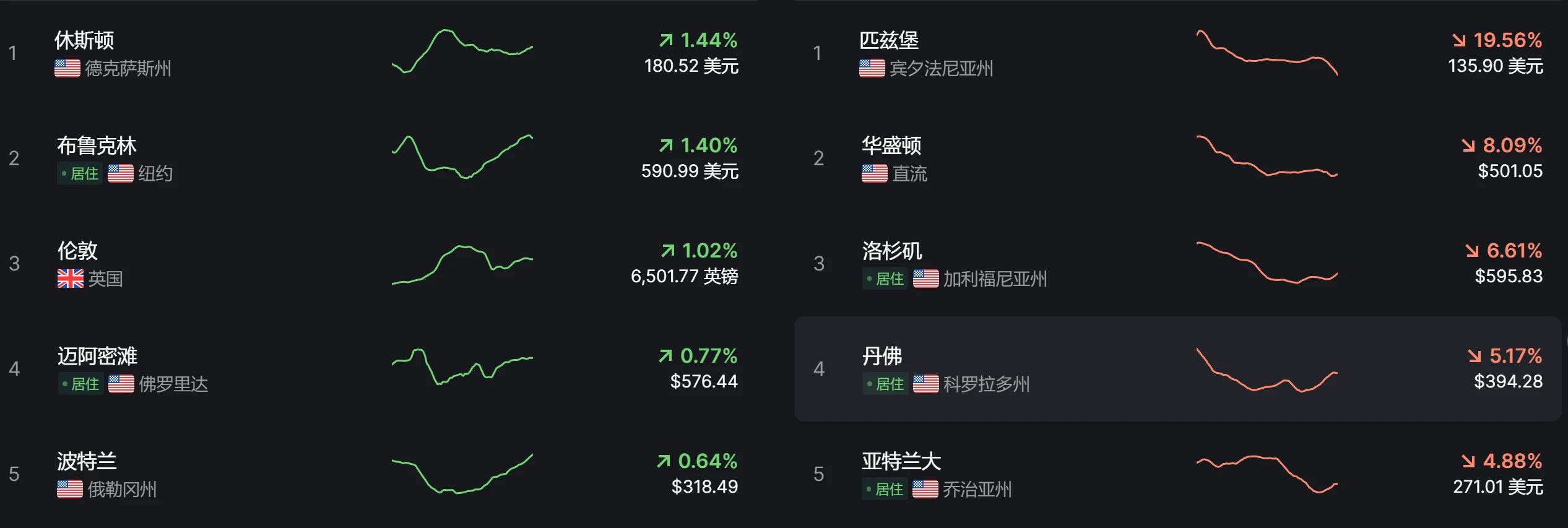Image resolution: width=1568 pixels, height=528 pixels.
Task: View details for 迈阿密滩
Action: tap(97, 357)
